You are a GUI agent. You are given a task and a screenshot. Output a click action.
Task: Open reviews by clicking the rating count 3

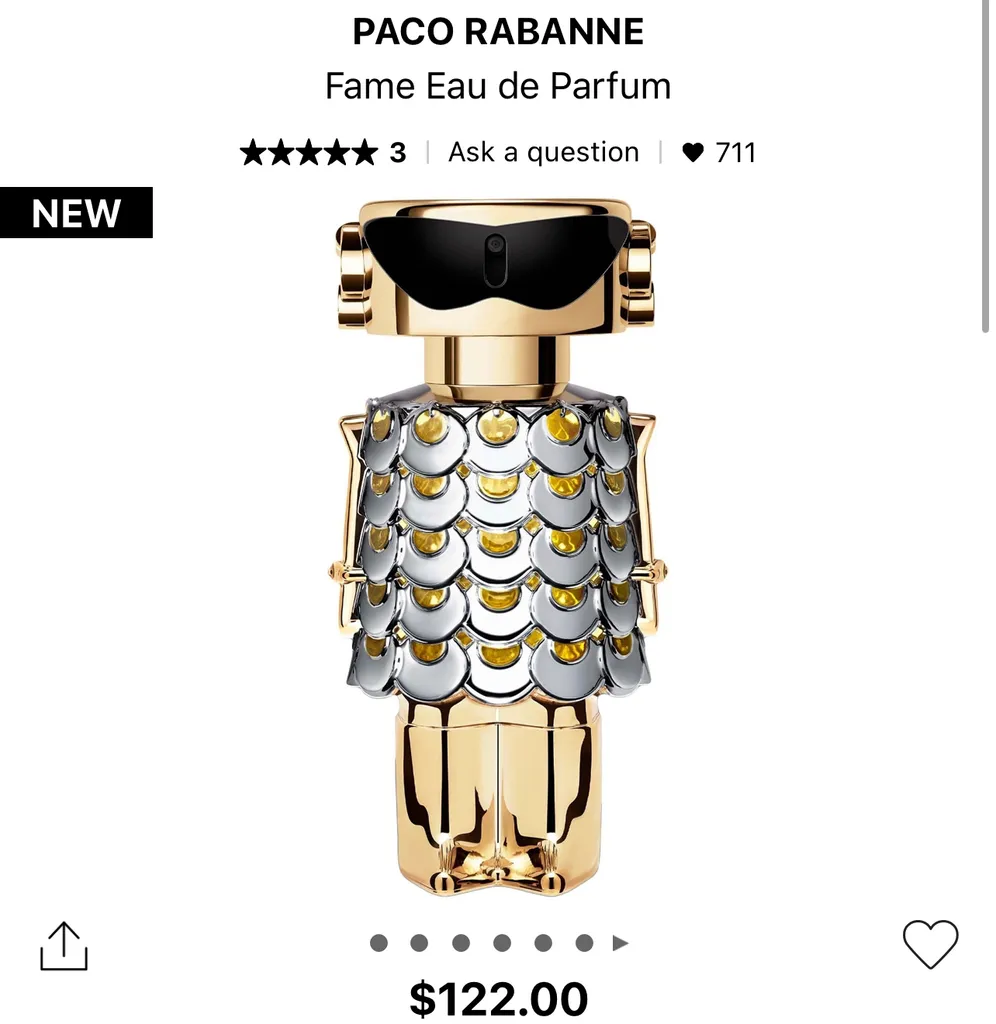pos(395,152)
